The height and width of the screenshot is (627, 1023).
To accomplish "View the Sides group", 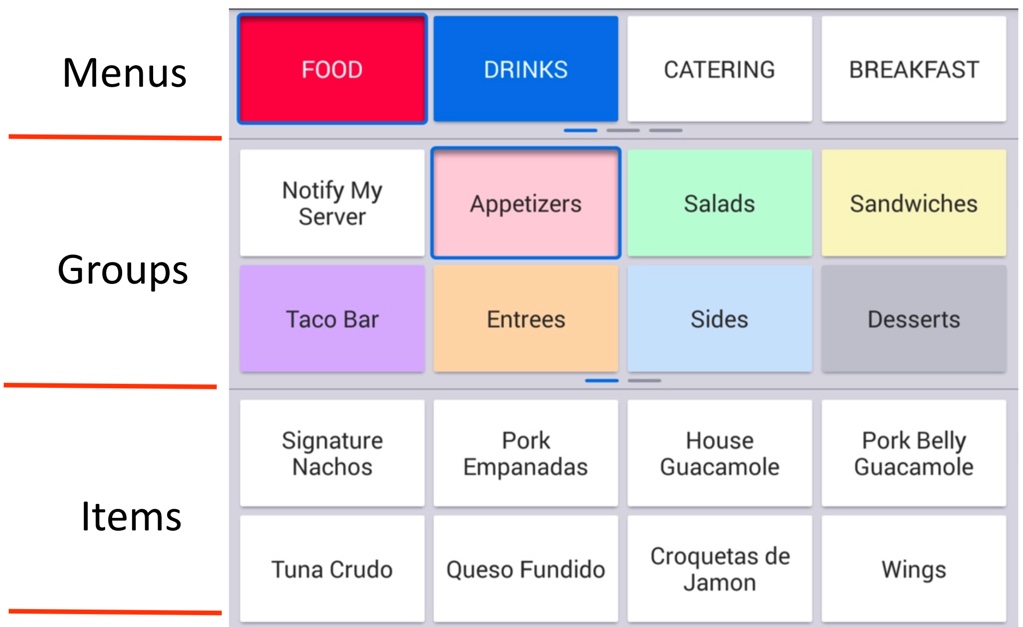I will [x=719, y=319].
